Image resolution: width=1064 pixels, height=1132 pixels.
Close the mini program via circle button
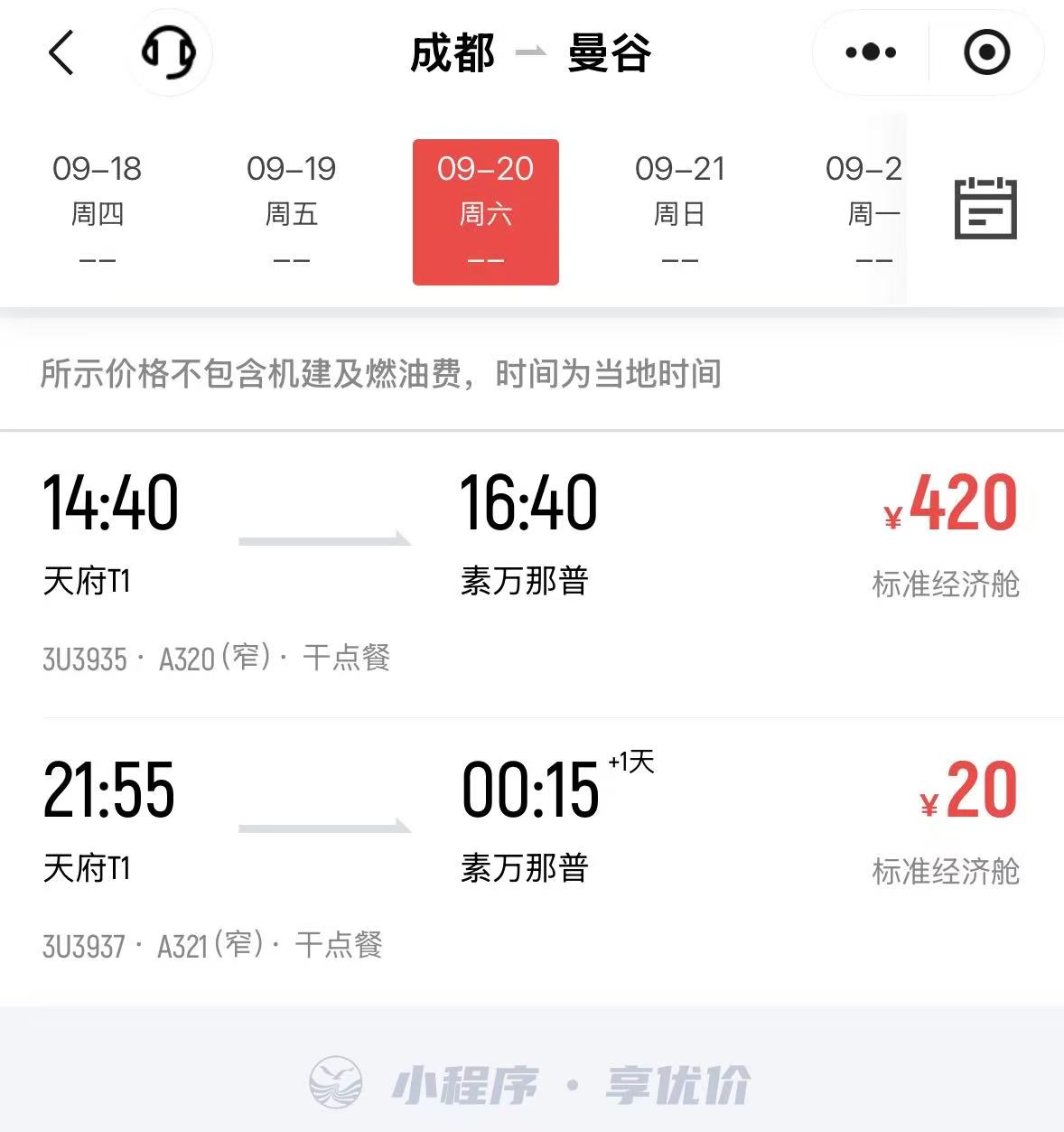[x=986, y=52]
